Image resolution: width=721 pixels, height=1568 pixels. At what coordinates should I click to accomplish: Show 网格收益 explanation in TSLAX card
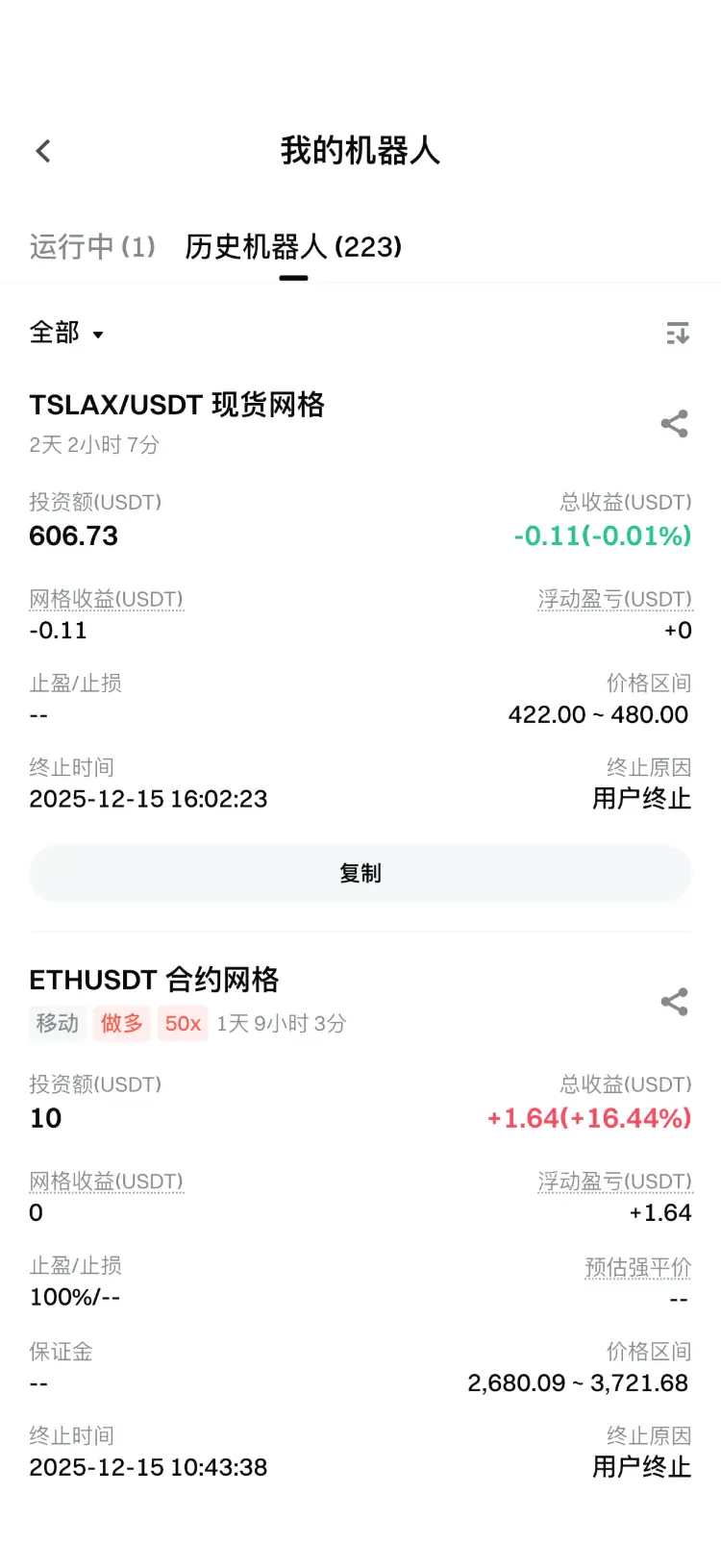pos(106,599)
